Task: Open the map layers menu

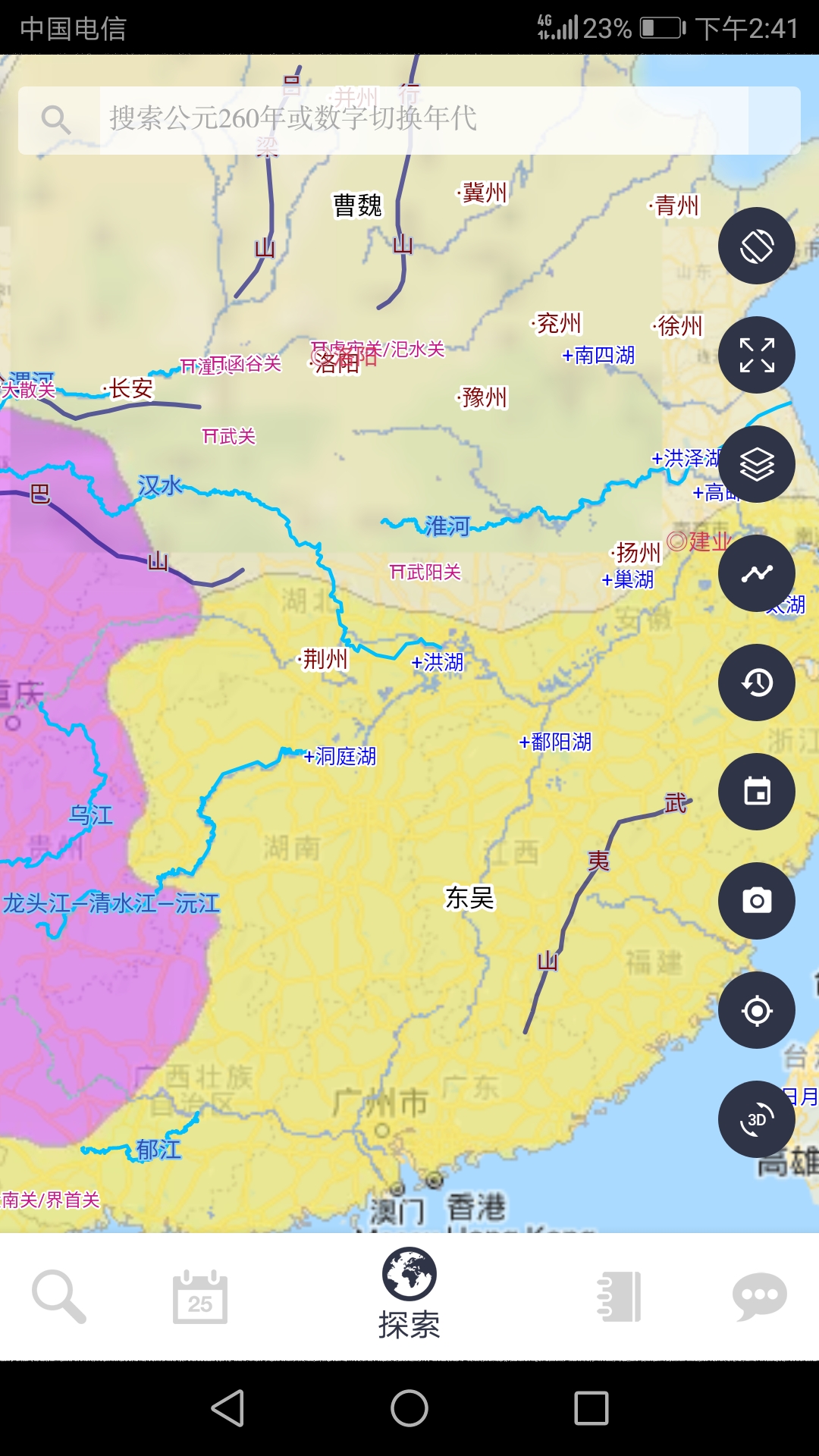Action: click(756, 464)
